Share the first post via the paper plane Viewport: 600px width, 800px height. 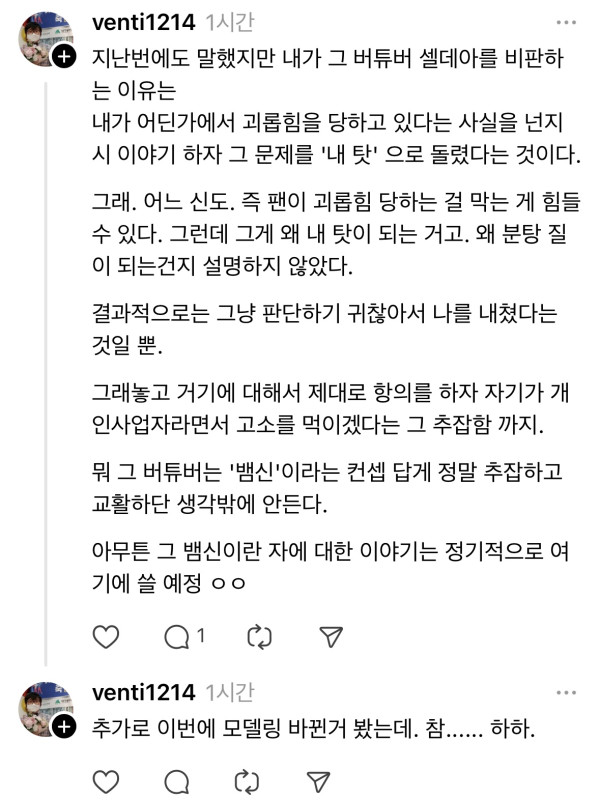pos(330,636)
